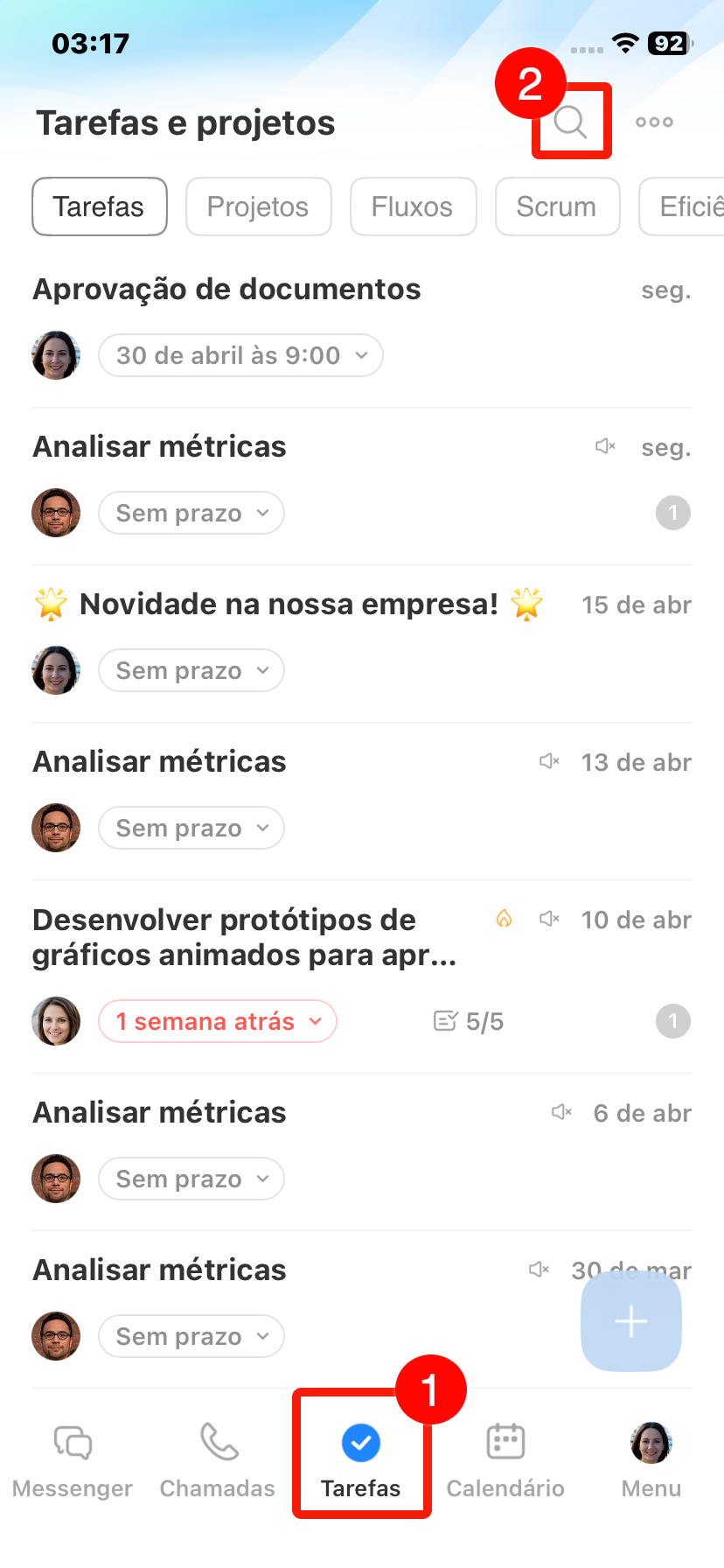Viewport: 724px width, 1568px height.
Task: Switch to the Projetos tab
Action: pos(258,207)
